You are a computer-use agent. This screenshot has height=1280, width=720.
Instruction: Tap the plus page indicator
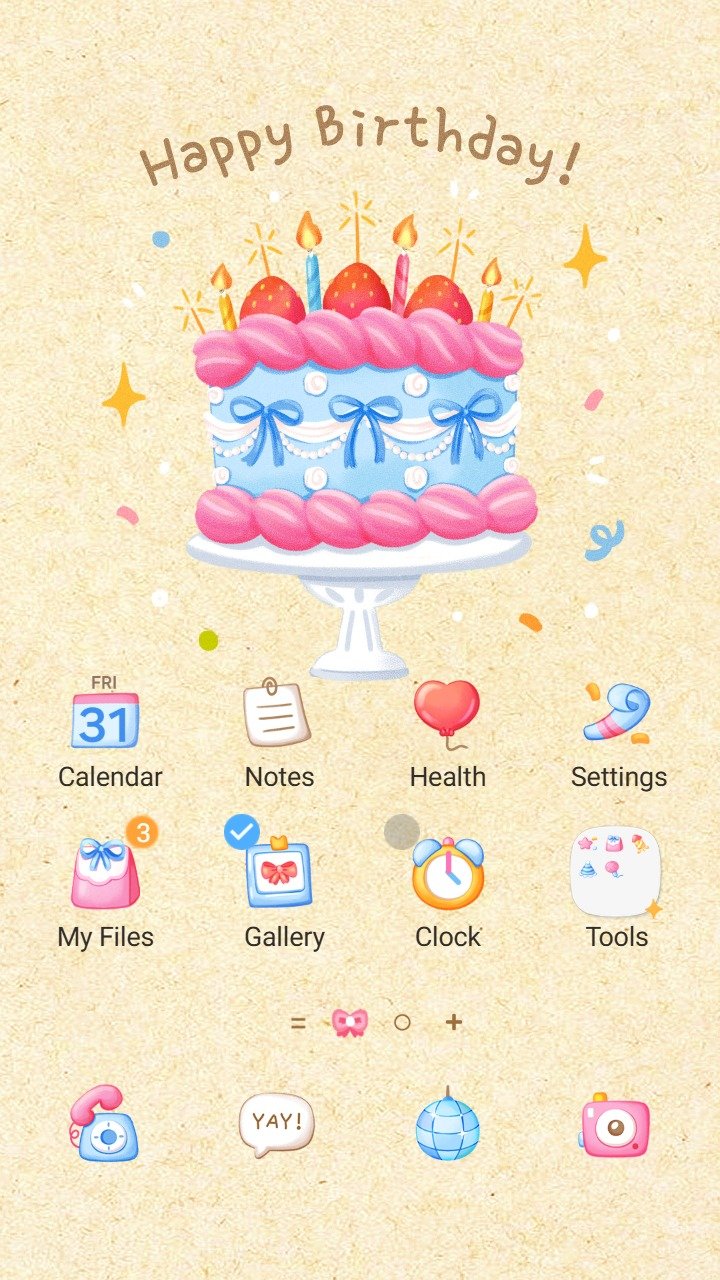[x=454, y=1022]
